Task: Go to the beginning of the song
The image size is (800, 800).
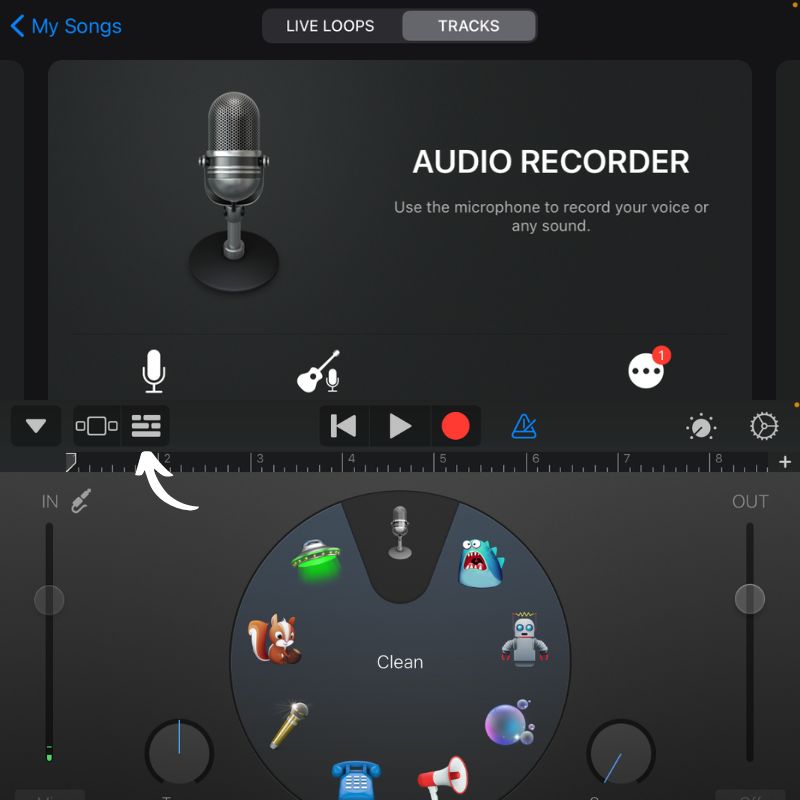Action: coord(344,427)
